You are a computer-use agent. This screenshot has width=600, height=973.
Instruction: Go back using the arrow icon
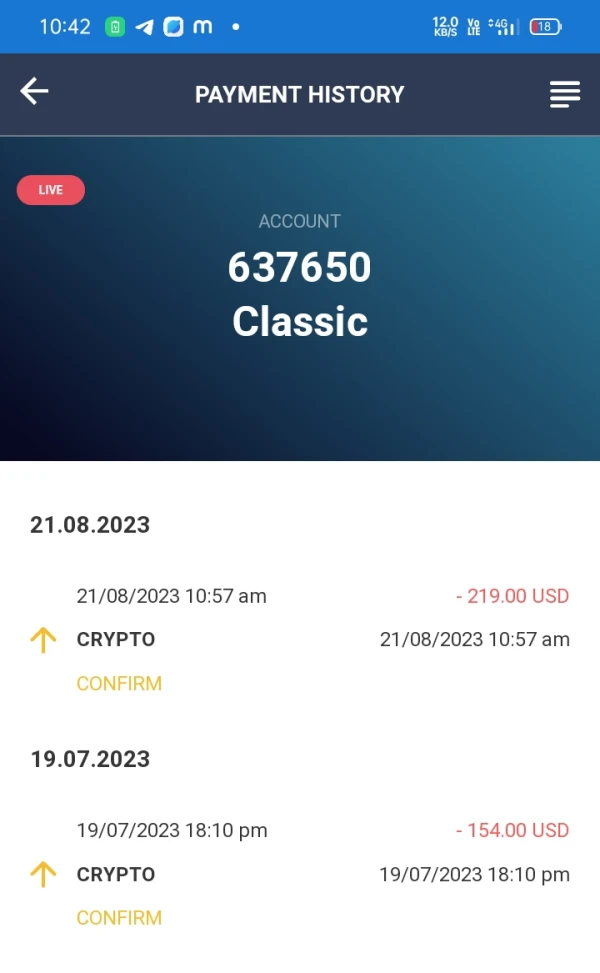pyautogui.click(x=34, y=92)
